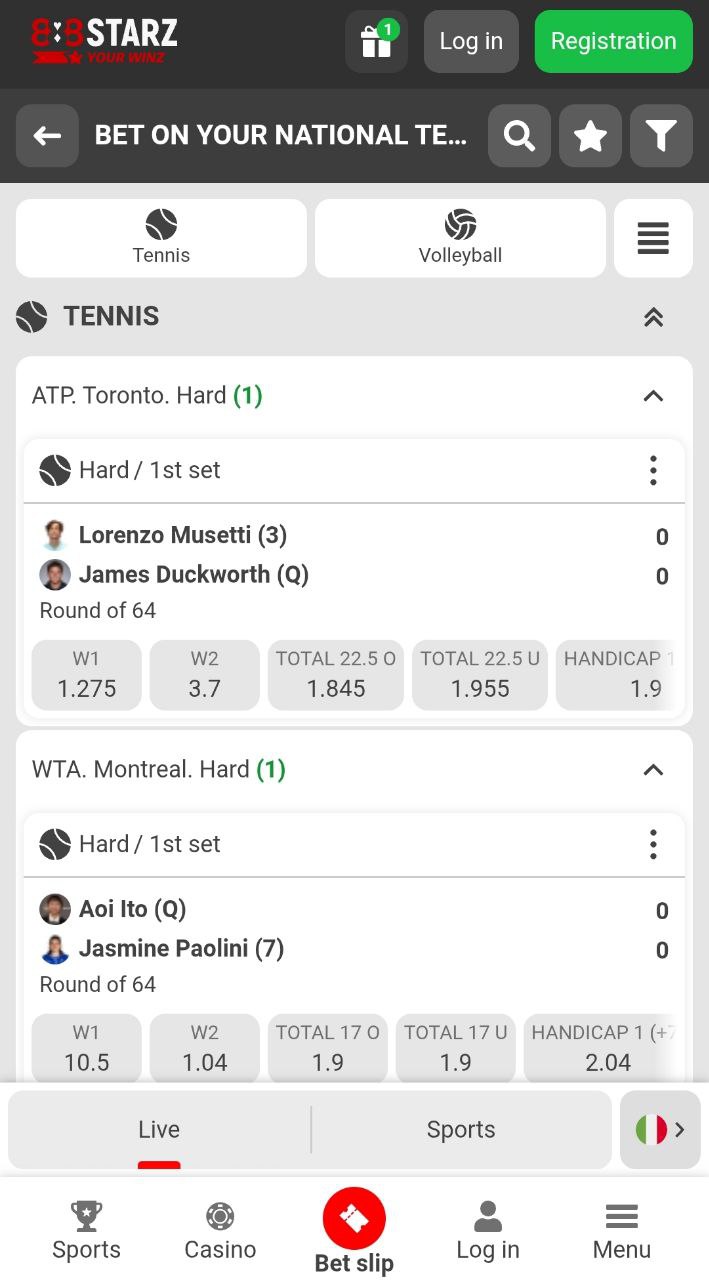Open options for Musetti vs Duckworth match
This screenshot has height=1280, width=709.
pyautogui.click(x=653, y=470)
